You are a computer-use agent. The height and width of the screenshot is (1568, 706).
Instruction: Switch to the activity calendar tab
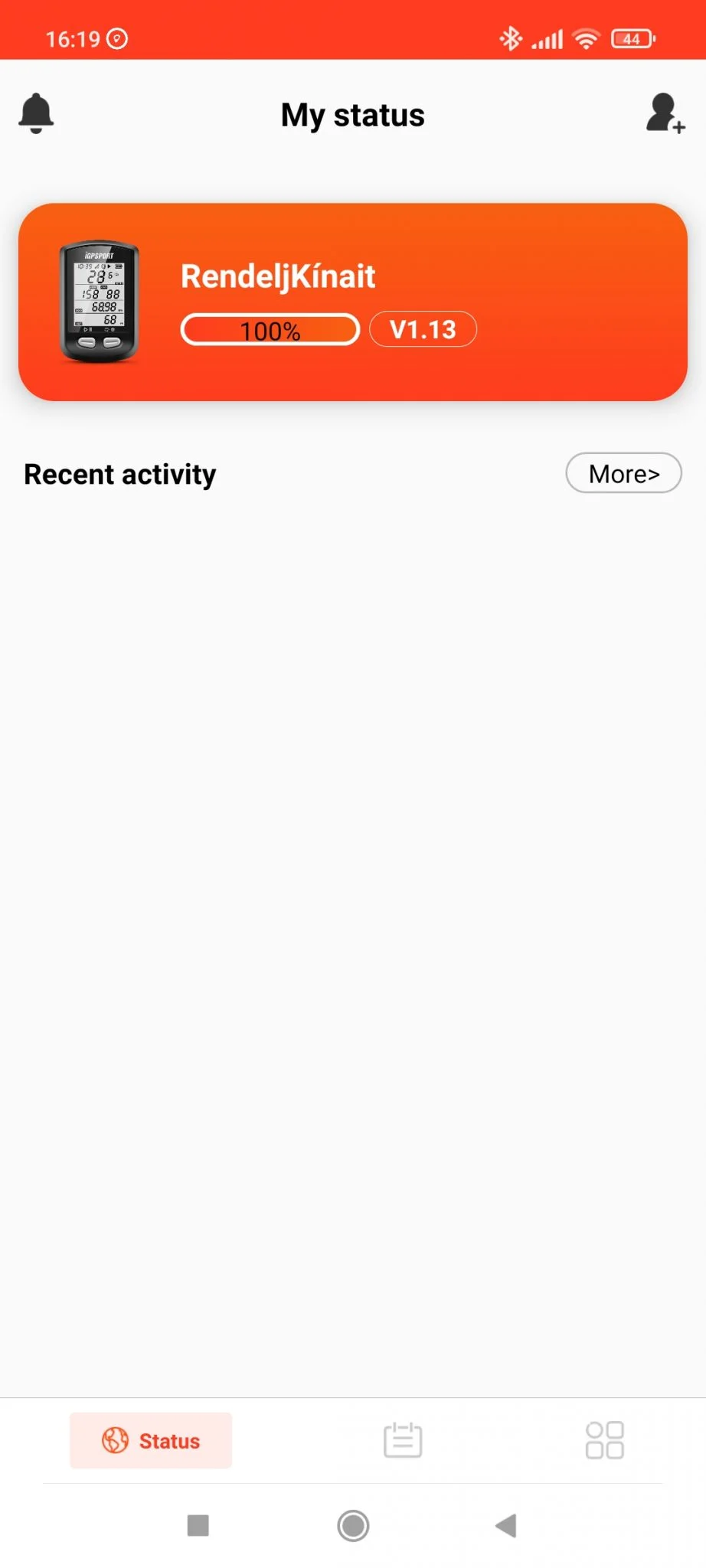(402, 1440)
